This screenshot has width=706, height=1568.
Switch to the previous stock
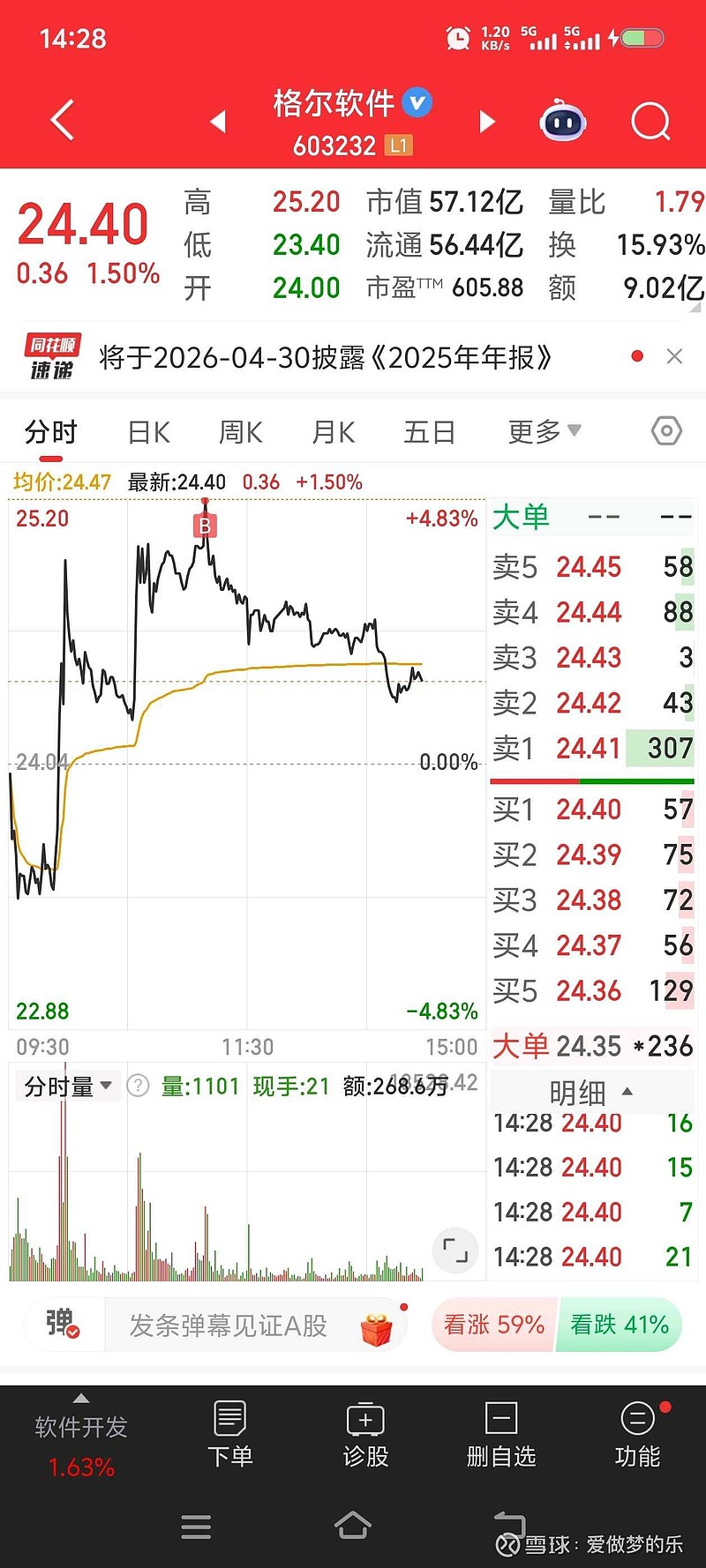coord(218,122)
